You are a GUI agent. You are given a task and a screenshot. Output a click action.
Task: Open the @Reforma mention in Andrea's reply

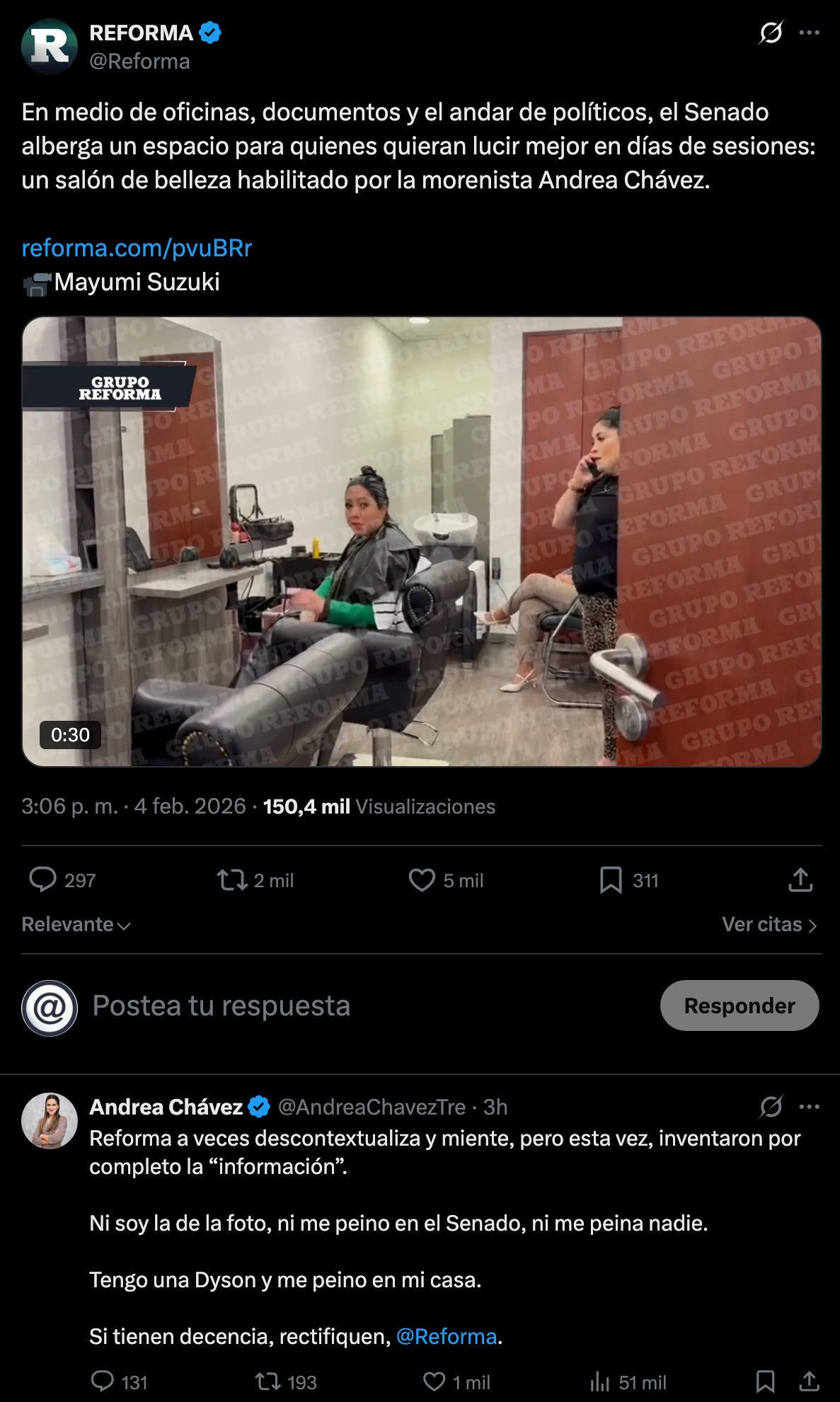click(447, 1336)
